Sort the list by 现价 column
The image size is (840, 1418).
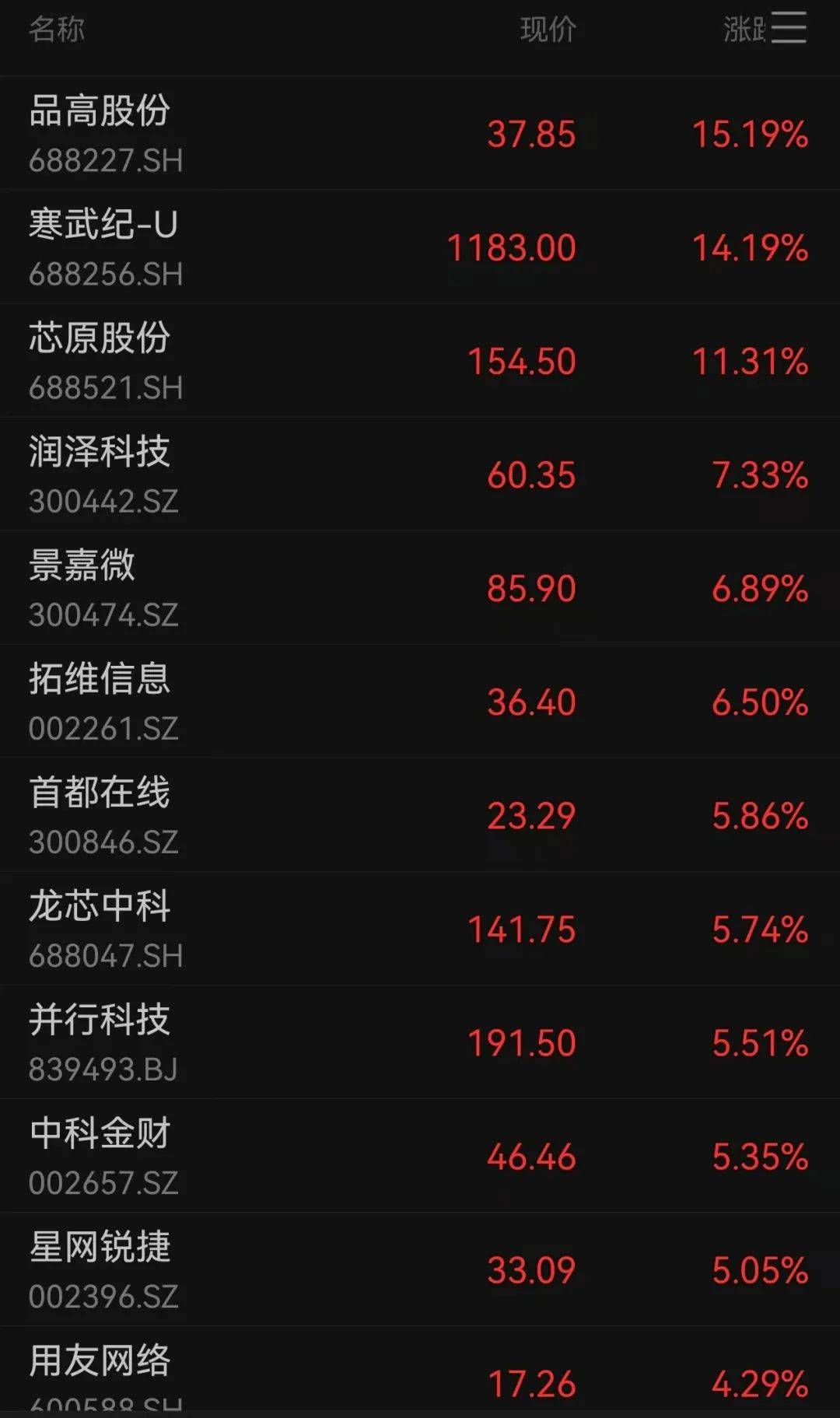coord(548,30)
